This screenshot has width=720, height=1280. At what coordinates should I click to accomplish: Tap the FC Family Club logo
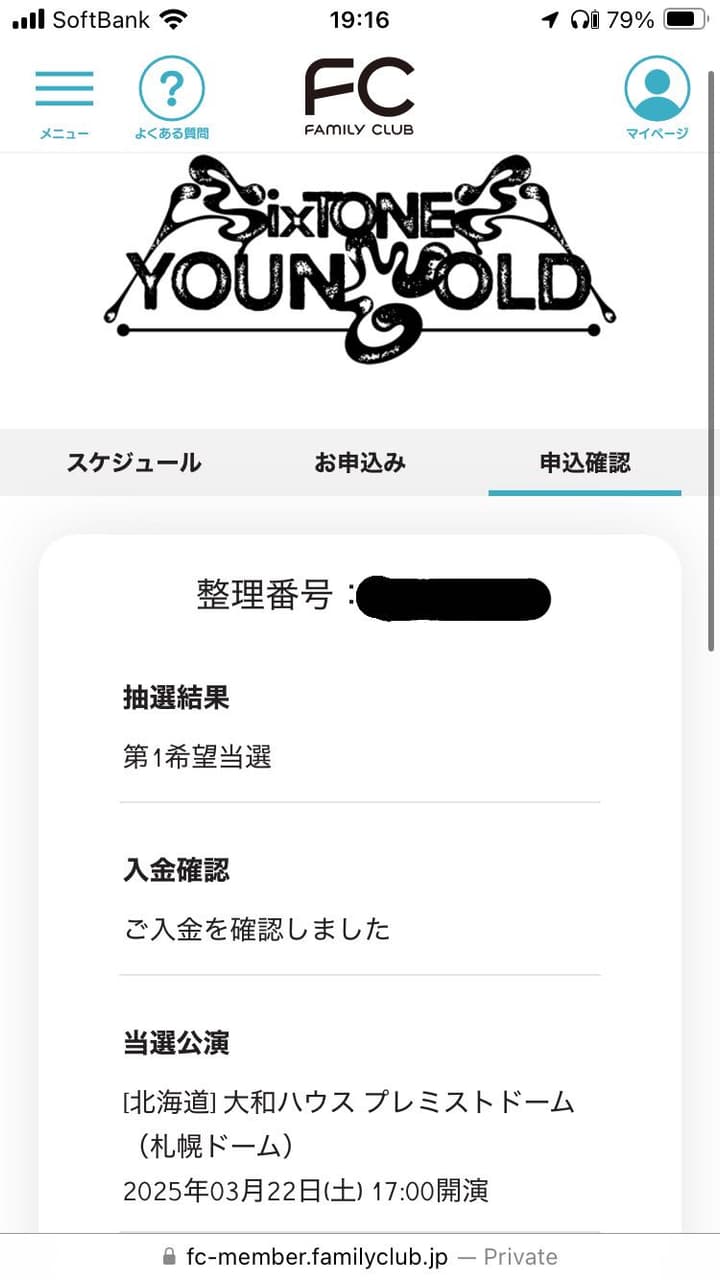(359, 97)
